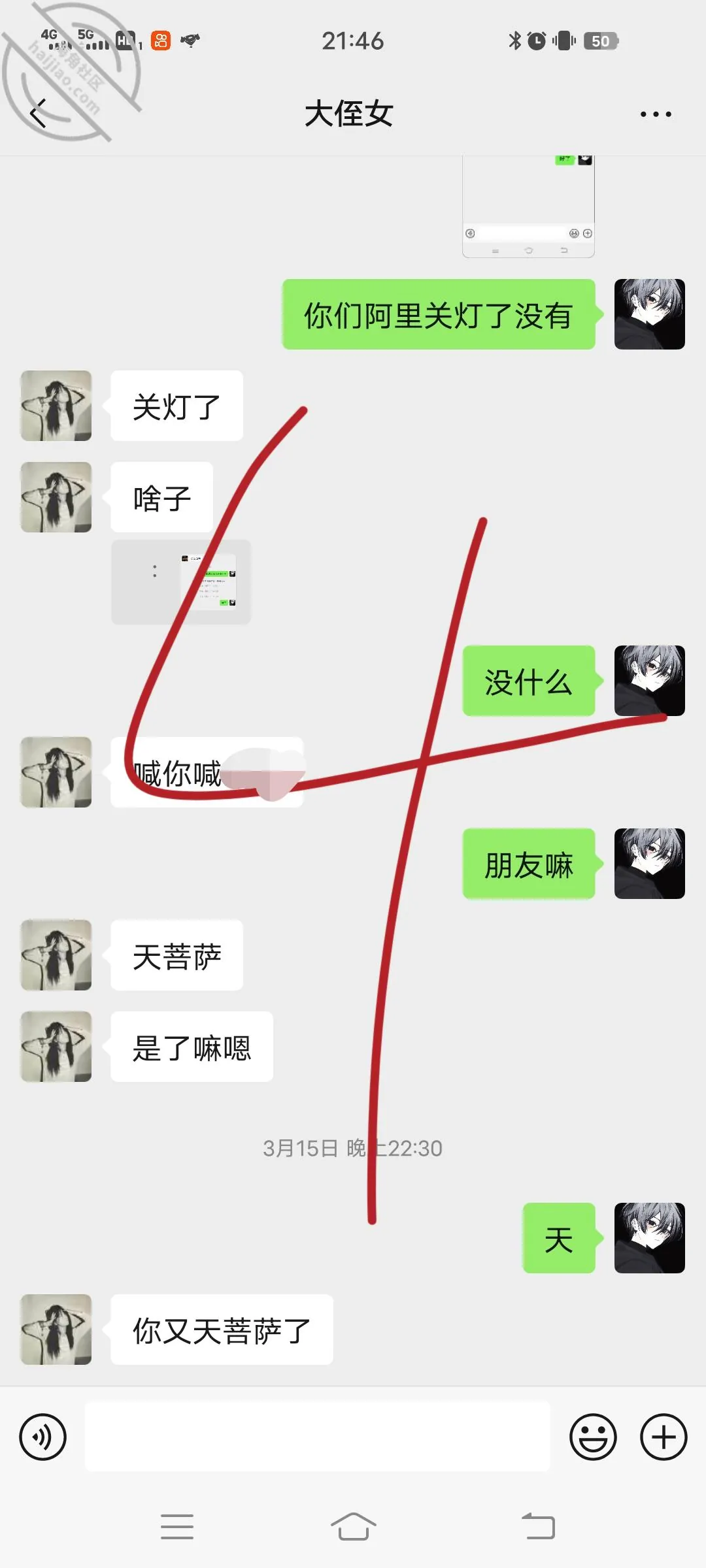Open recent apps from navigation bar
Image resolution: width=706 pixels, height=1568 pixels.
(x=177, y=1527)
